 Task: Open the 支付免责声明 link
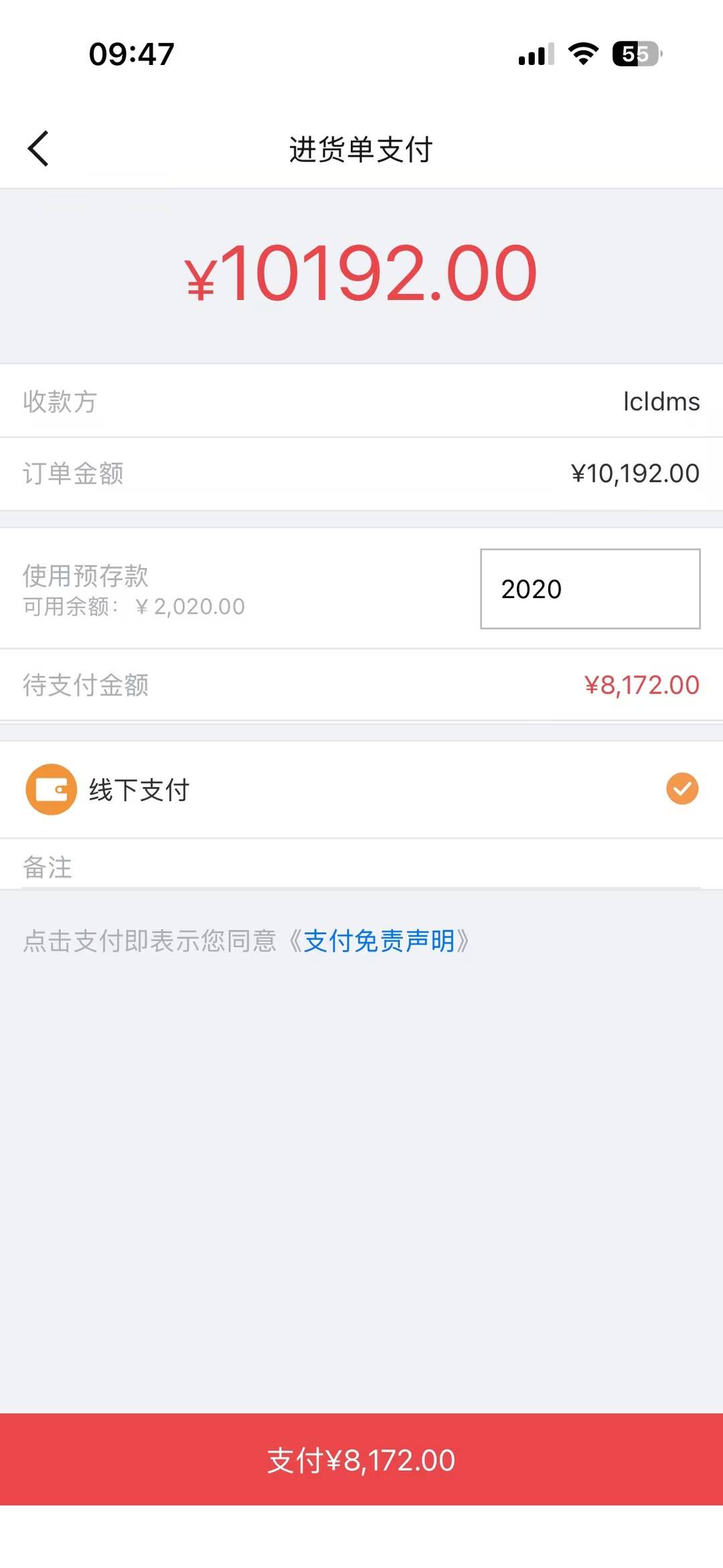point(379,940)
